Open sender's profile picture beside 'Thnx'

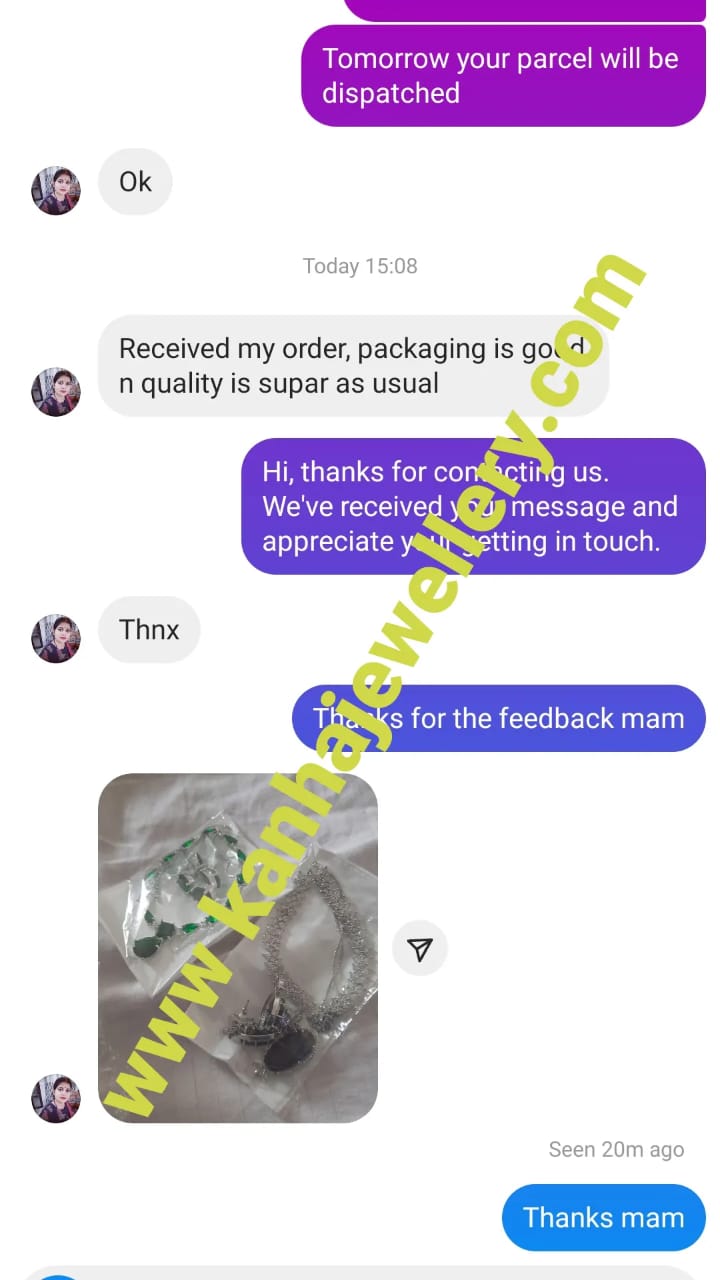pos(56,639)
